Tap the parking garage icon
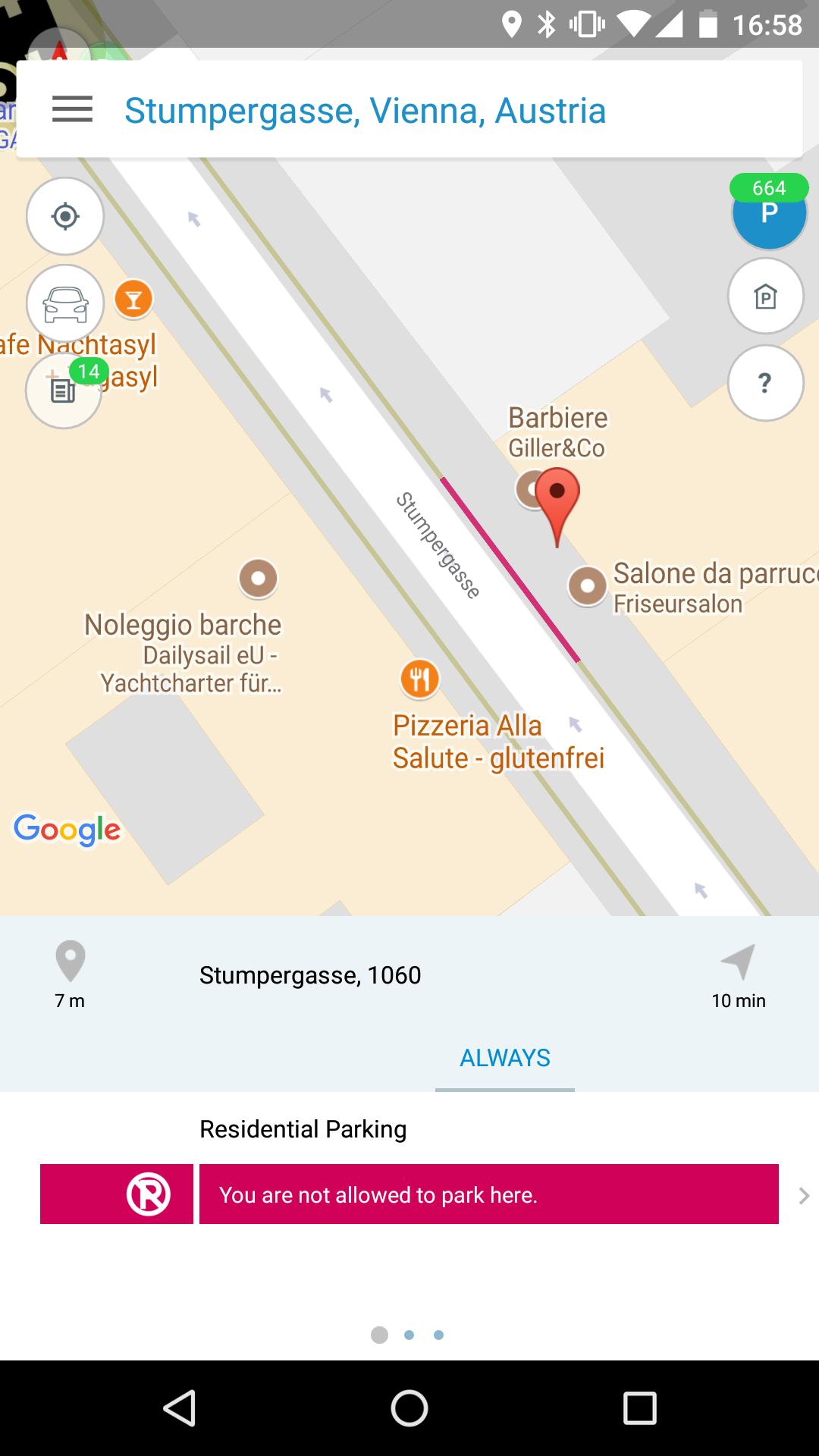Viewport: 819px width, 1456px height. pos(766,297)
